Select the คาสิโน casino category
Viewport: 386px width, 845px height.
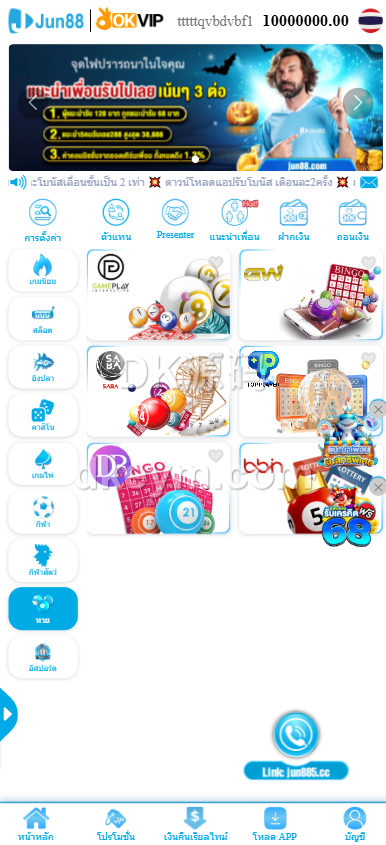tap(43, 415)
